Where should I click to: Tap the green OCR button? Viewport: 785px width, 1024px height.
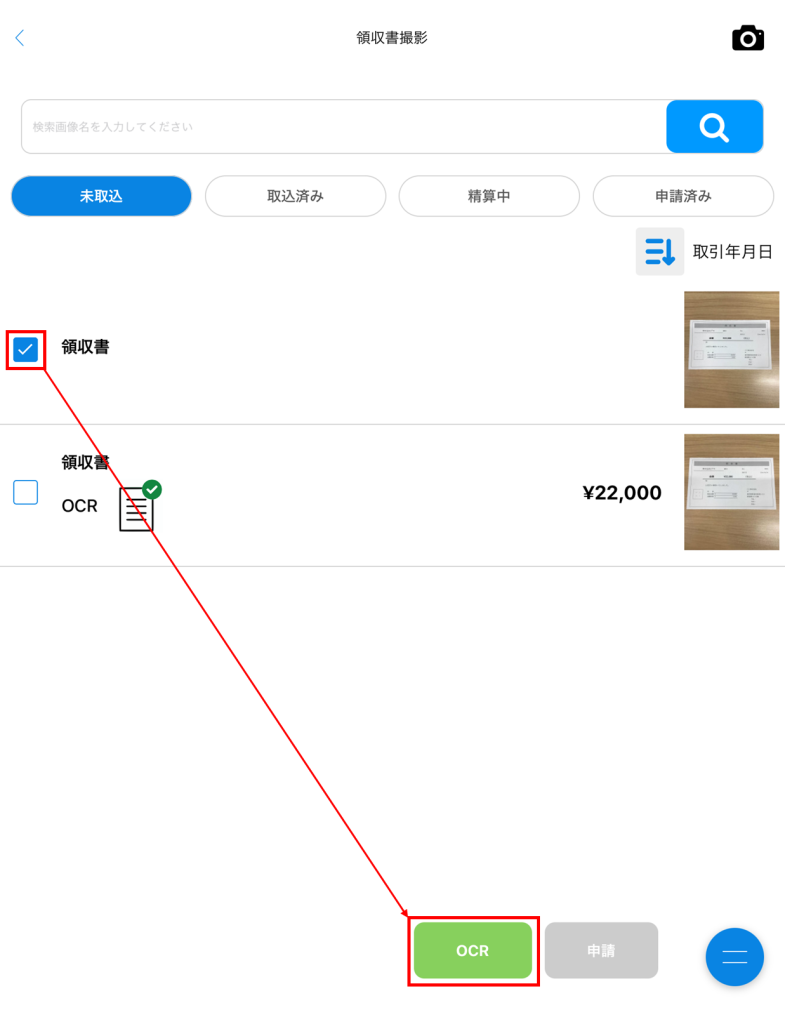(x=473, y=950)
